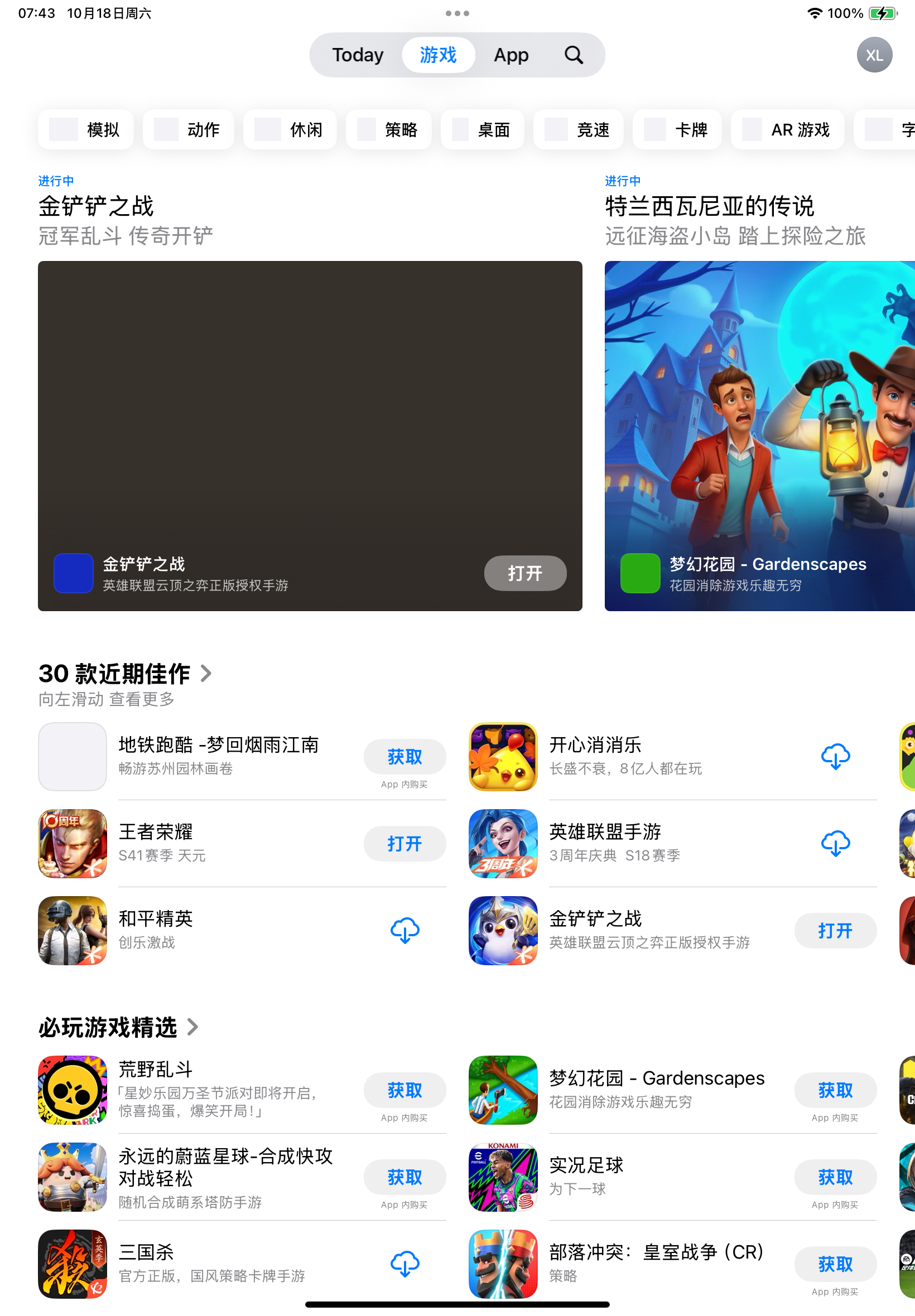The image size is (915, 1316).
Task: Redownload 开心消消乐 via cloud icon
Action: pos(835,756)
